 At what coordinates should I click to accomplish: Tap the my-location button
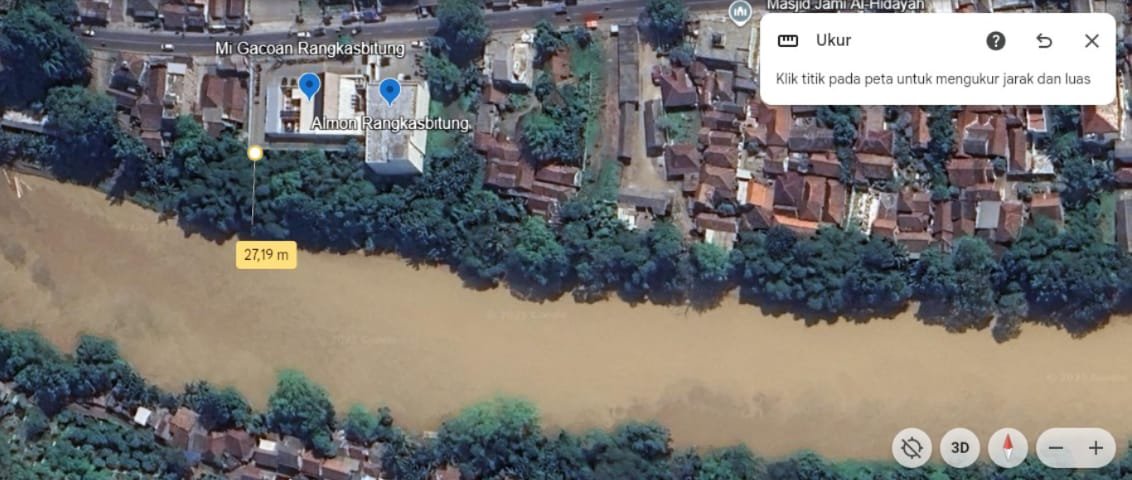click(912, 448)
